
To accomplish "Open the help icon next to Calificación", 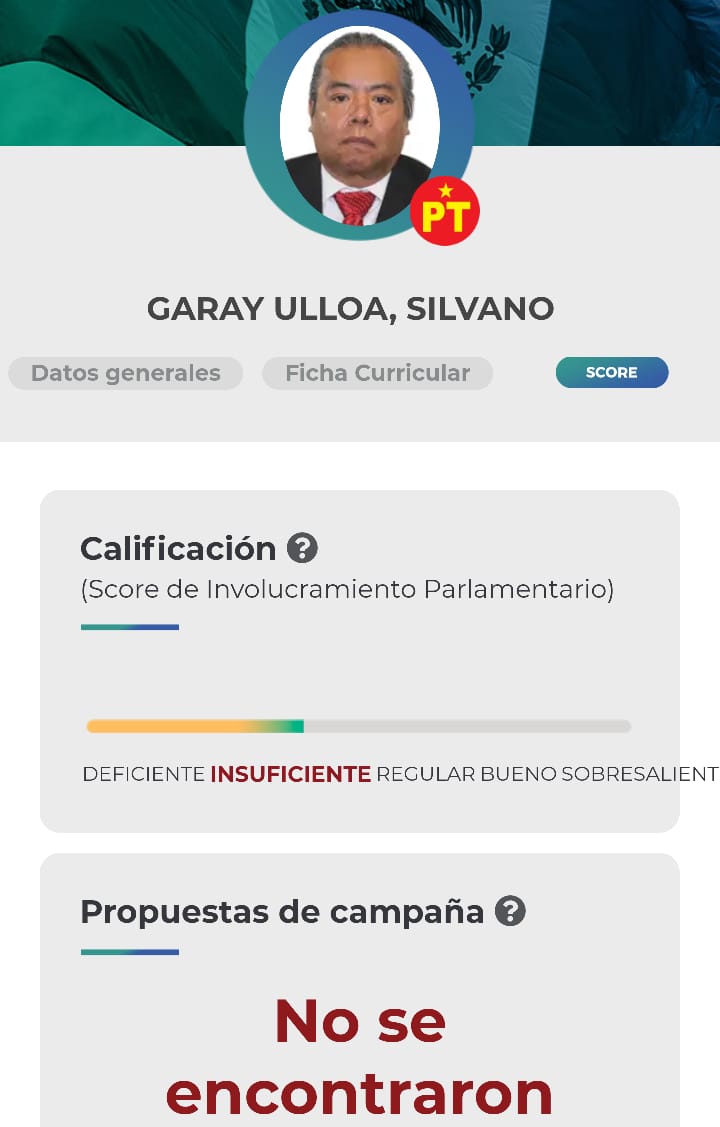I will point(302,548).
